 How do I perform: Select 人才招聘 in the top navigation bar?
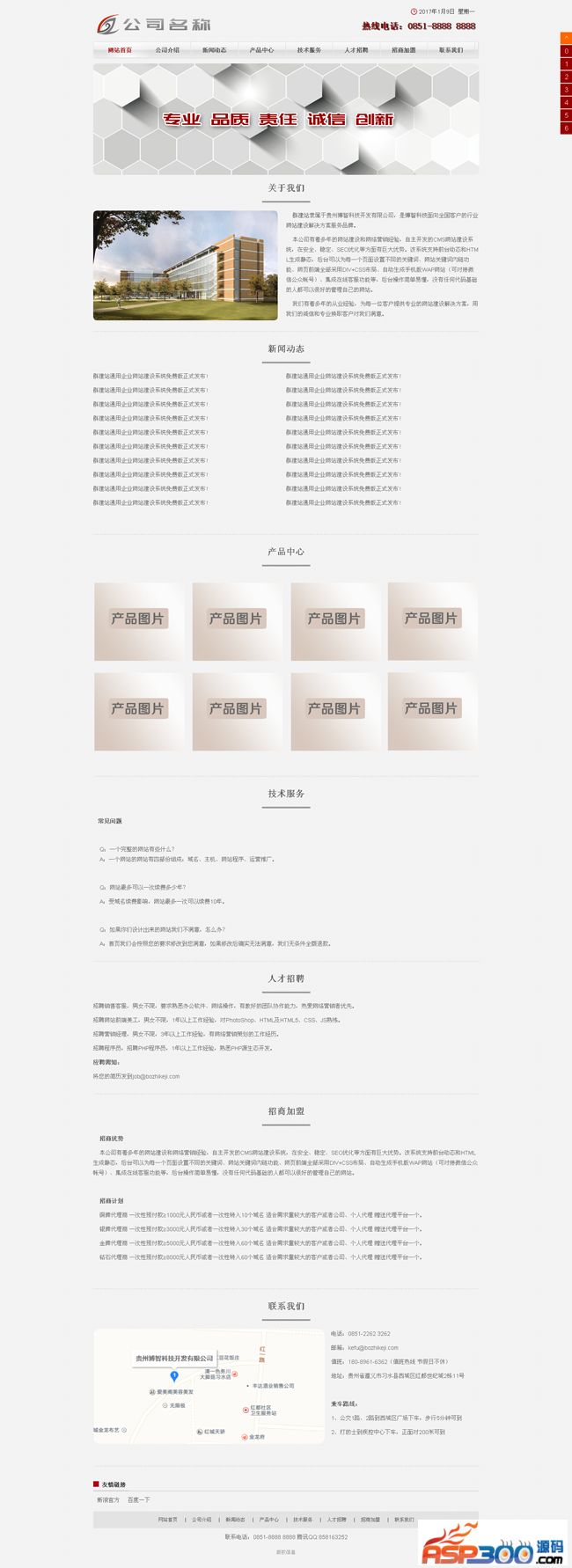coord(356,50)
